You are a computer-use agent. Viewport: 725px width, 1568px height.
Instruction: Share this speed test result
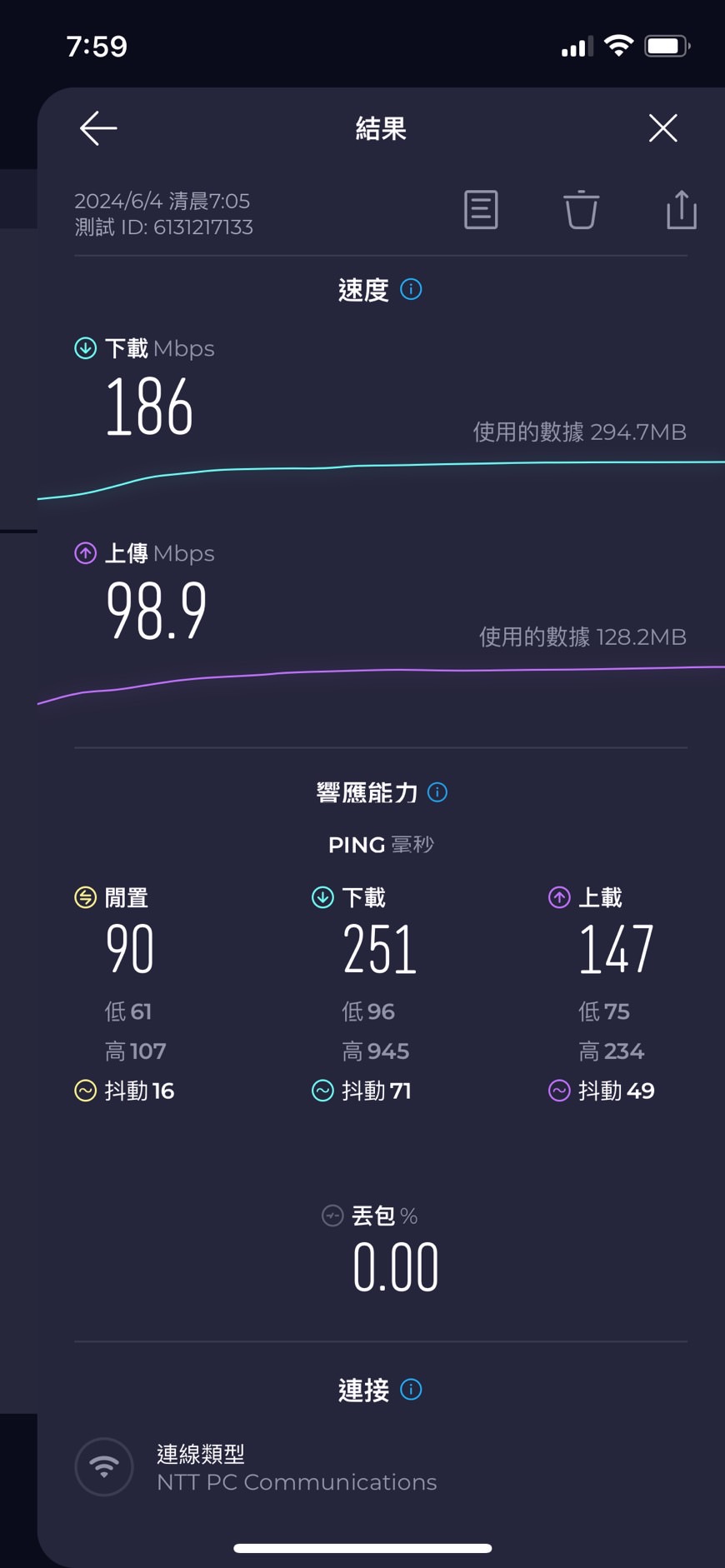point(682,209)
